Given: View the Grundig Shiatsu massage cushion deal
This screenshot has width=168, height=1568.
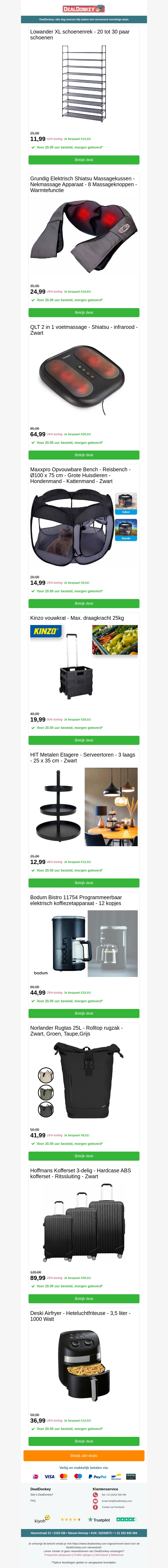Looking at the screenshot, I should (x=84, y=312).
